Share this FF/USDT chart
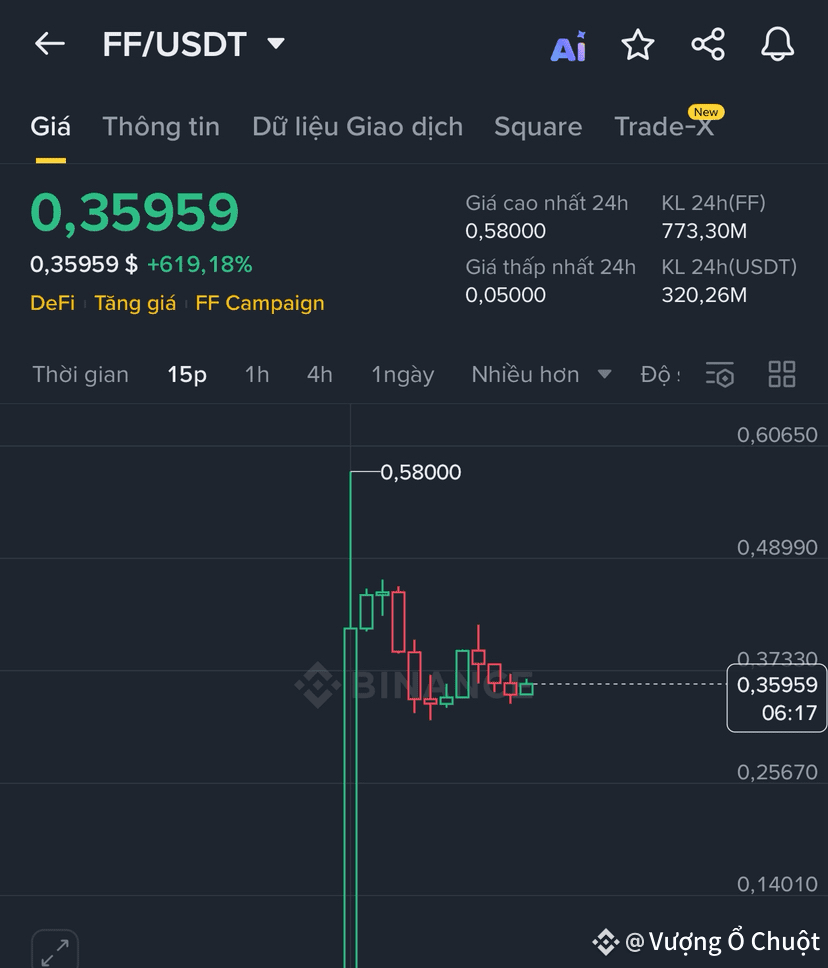Viewport: 828px width, 968px height. click(708, 45)
